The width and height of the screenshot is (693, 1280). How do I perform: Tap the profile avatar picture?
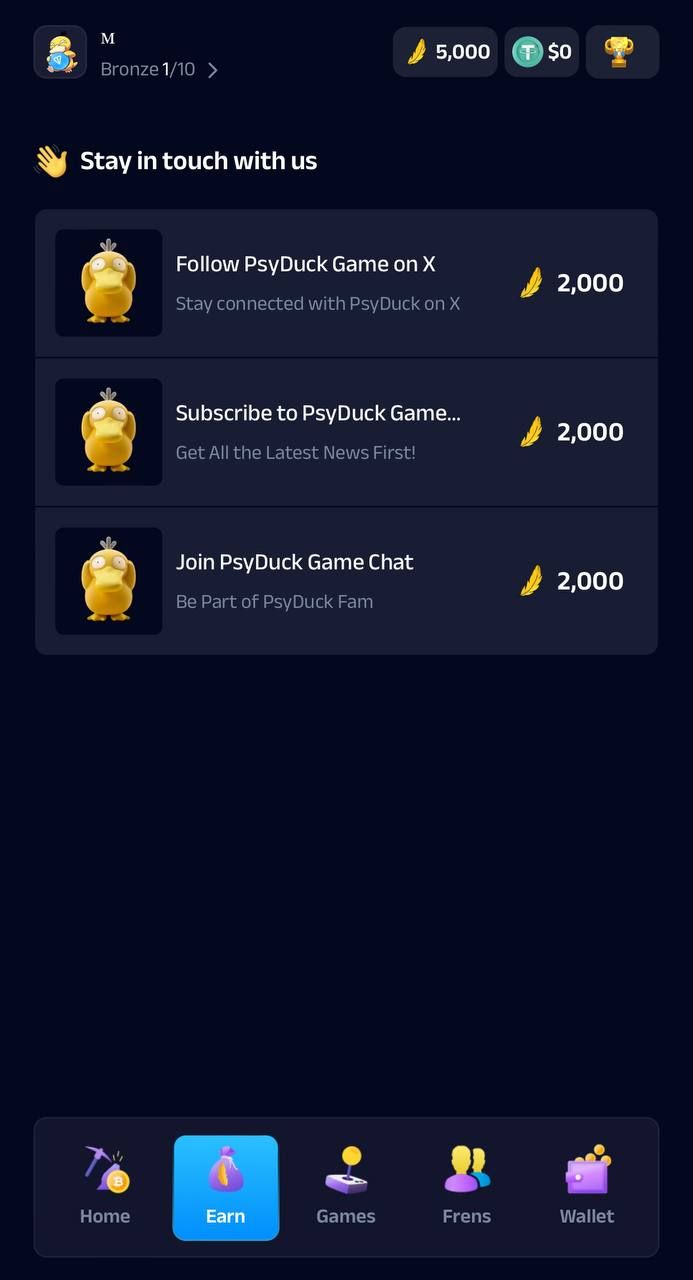point(60,52)
